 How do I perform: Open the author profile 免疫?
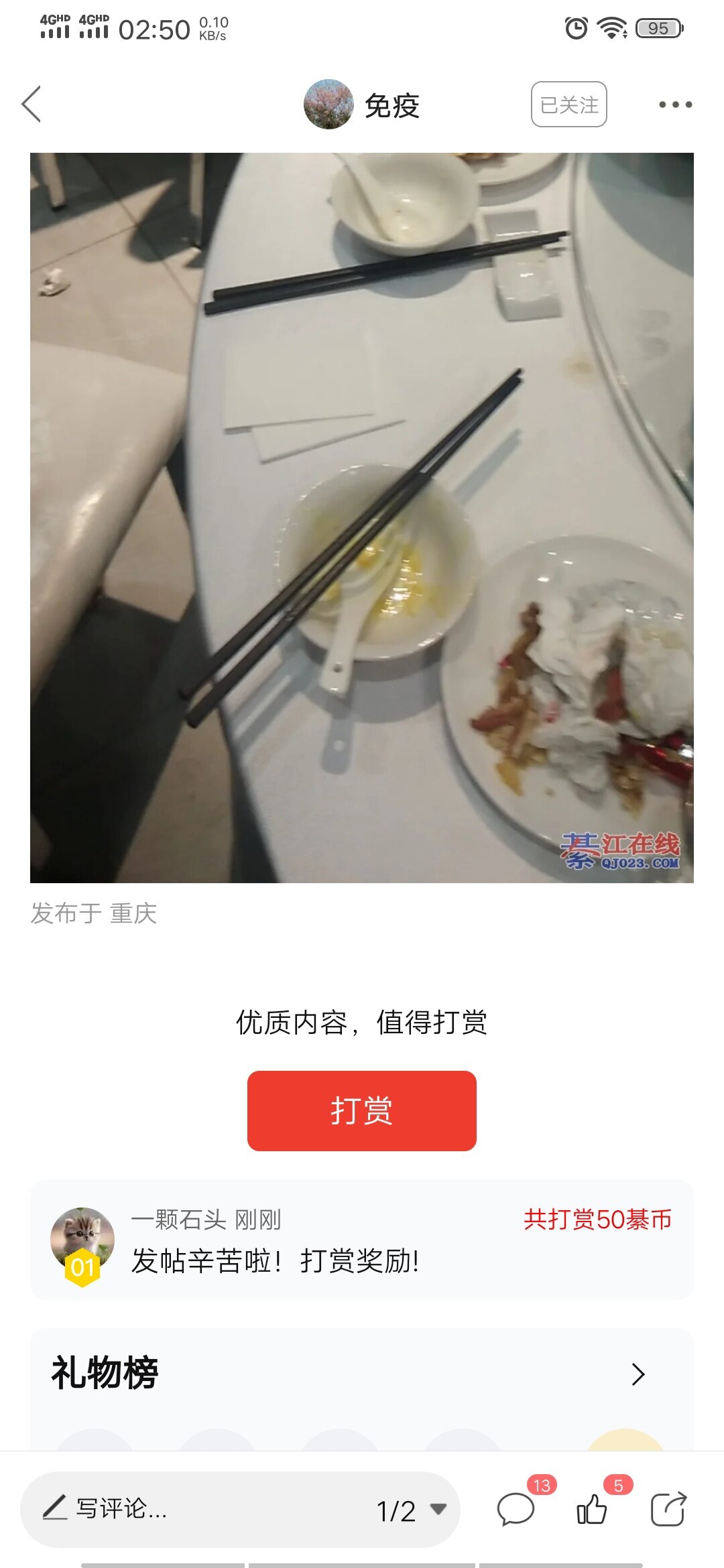coord(362,105)
